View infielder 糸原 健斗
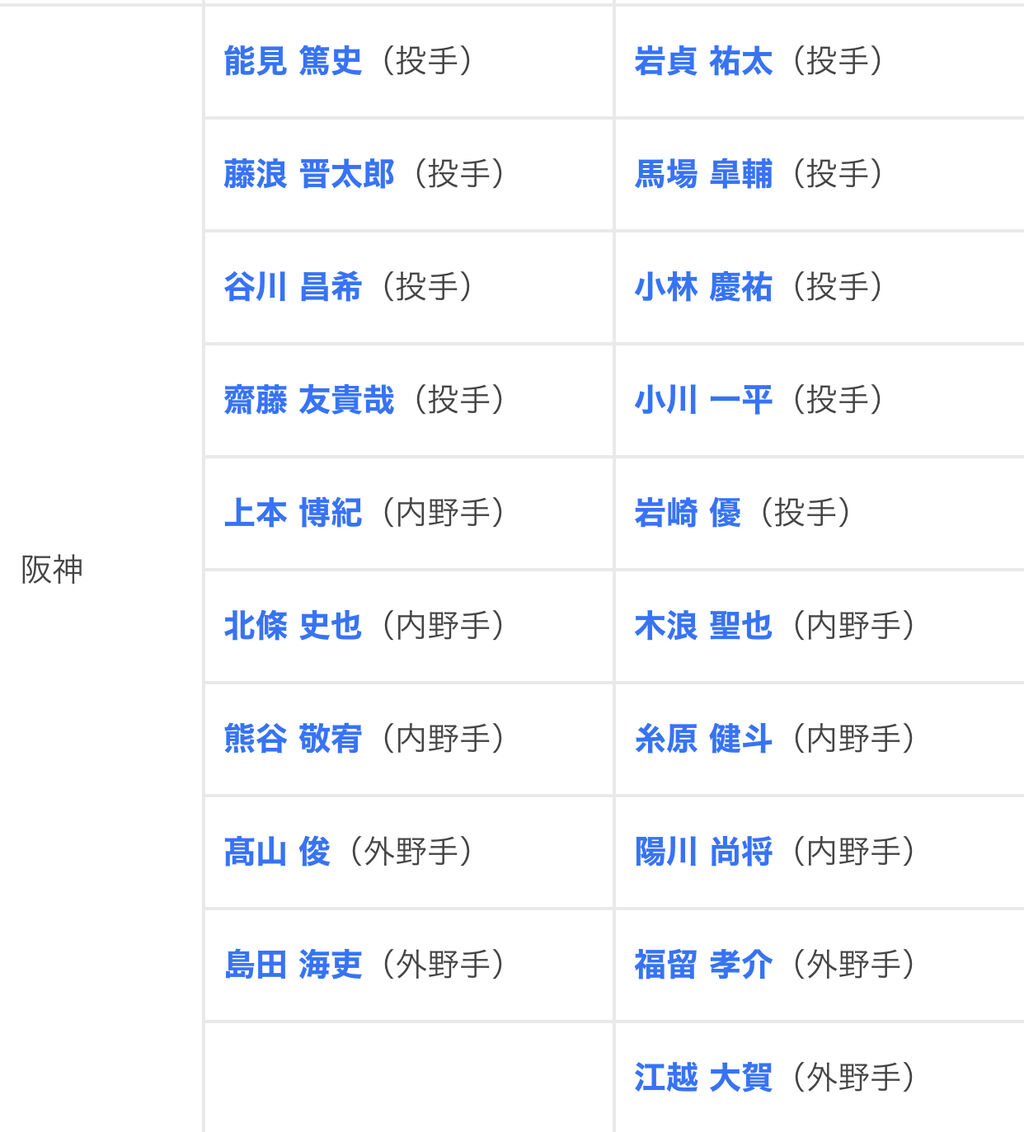The height and width of the screenshot is (1132, 1024). click(703, 739)
